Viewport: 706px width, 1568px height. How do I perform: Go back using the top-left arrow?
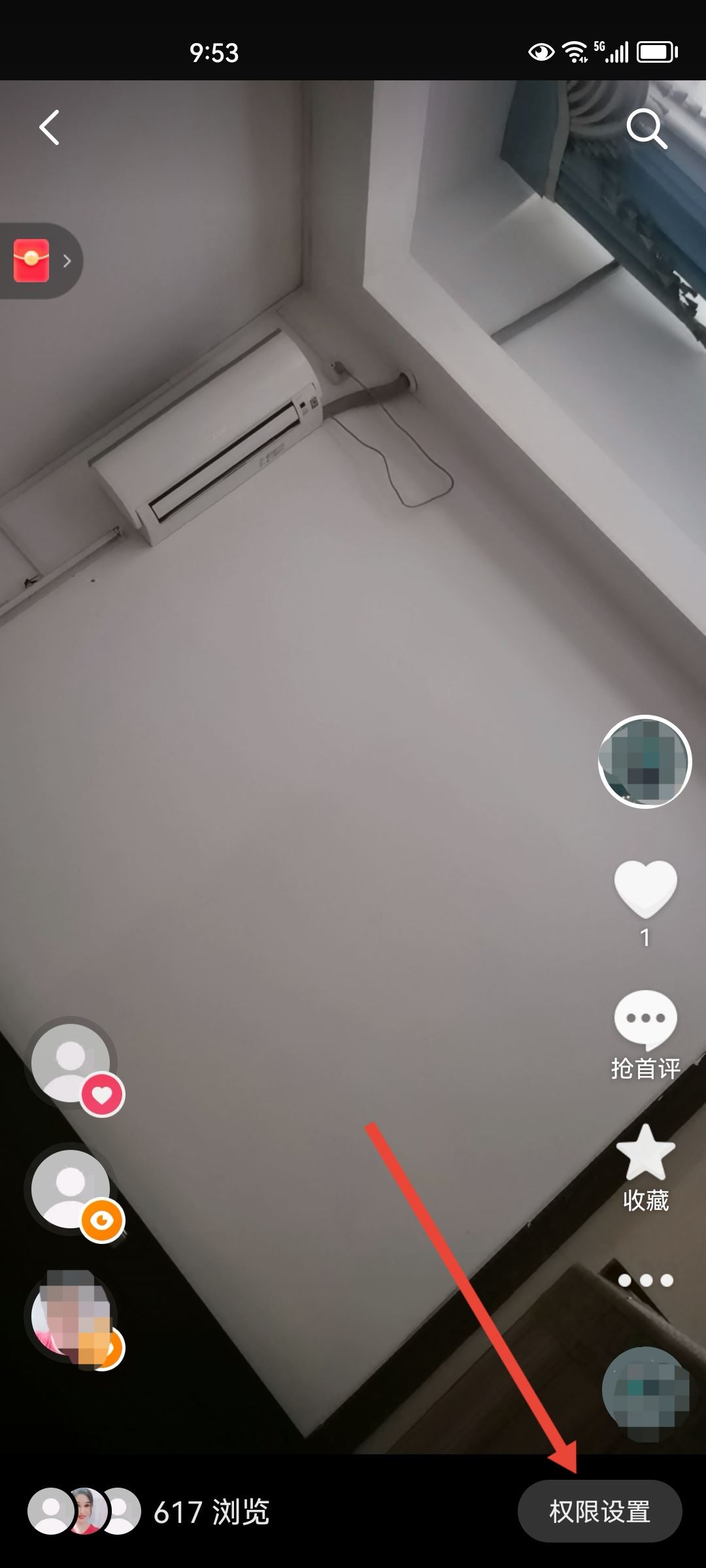[x=50, y=127]
